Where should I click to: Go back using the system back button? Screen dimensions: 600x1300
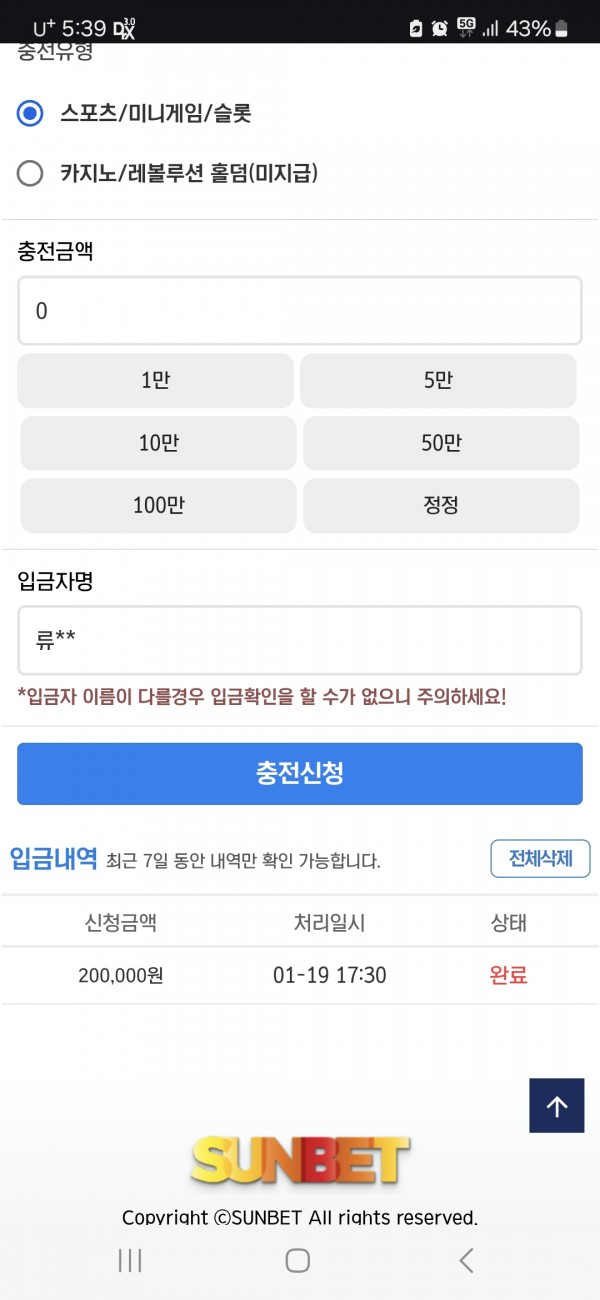[x=466, y=1260]
